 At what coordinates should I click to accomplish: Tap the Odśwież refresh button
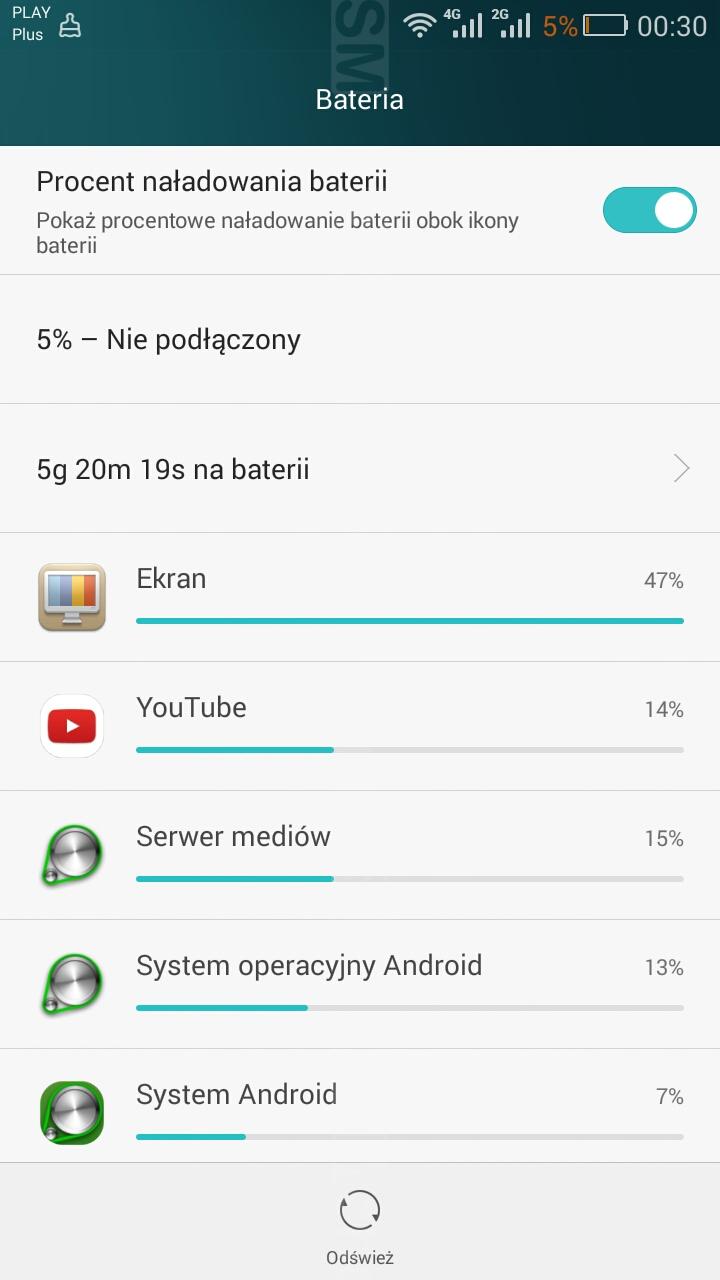click(x=360, y=1227)
